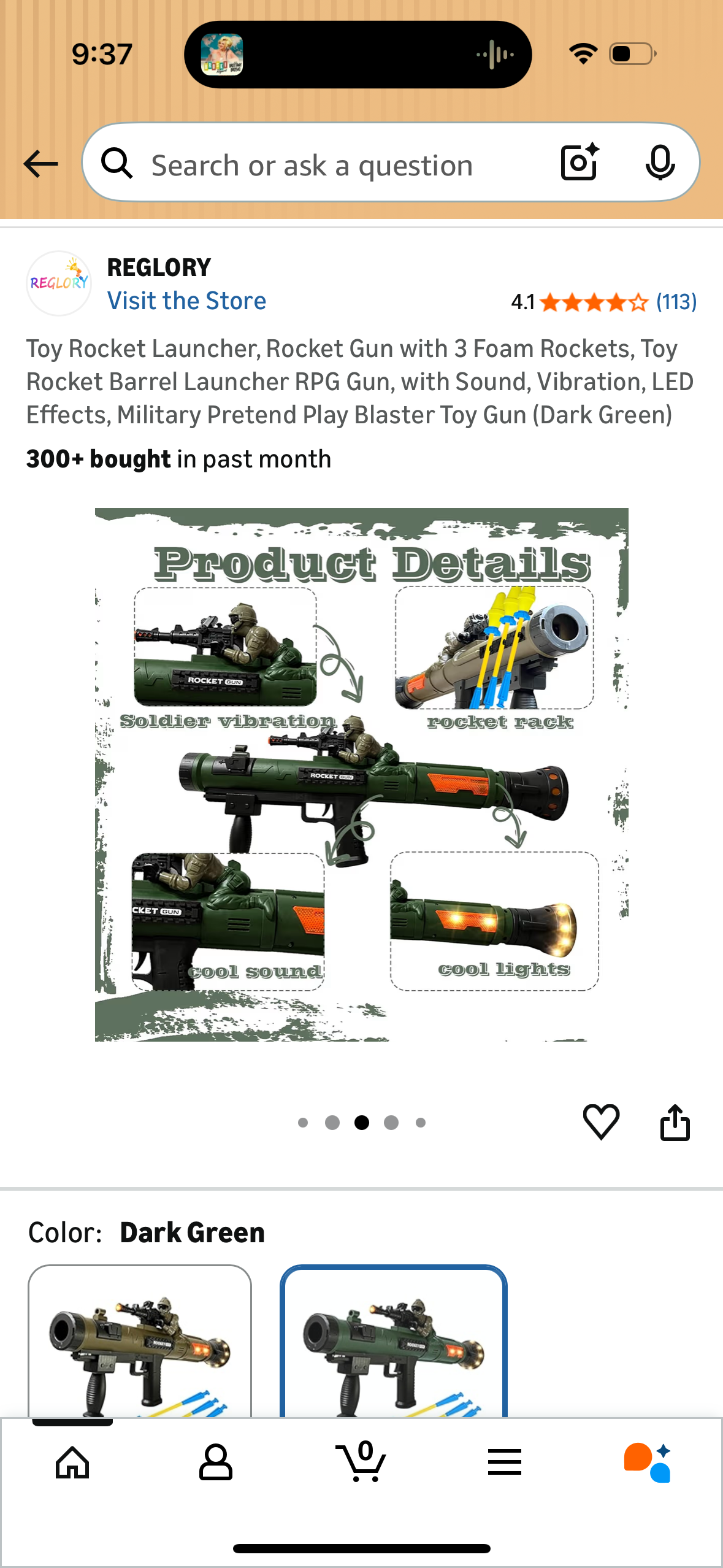Activate voice search microphone
Viewport: 723px width, 1568px height.
click(x=660, y=163)
